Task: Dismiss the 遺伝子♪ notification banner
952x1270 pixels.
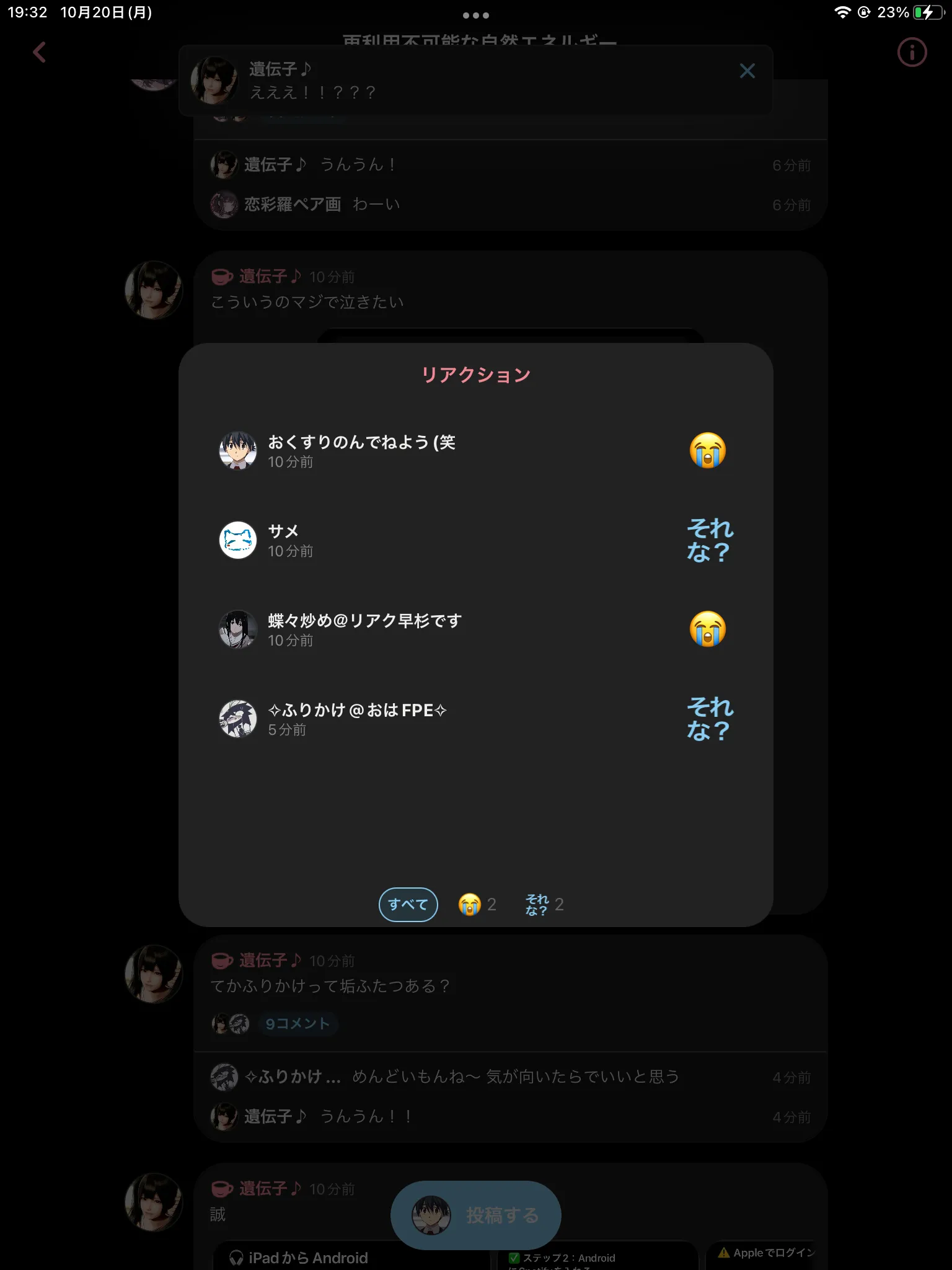Action: coord(747,71)
